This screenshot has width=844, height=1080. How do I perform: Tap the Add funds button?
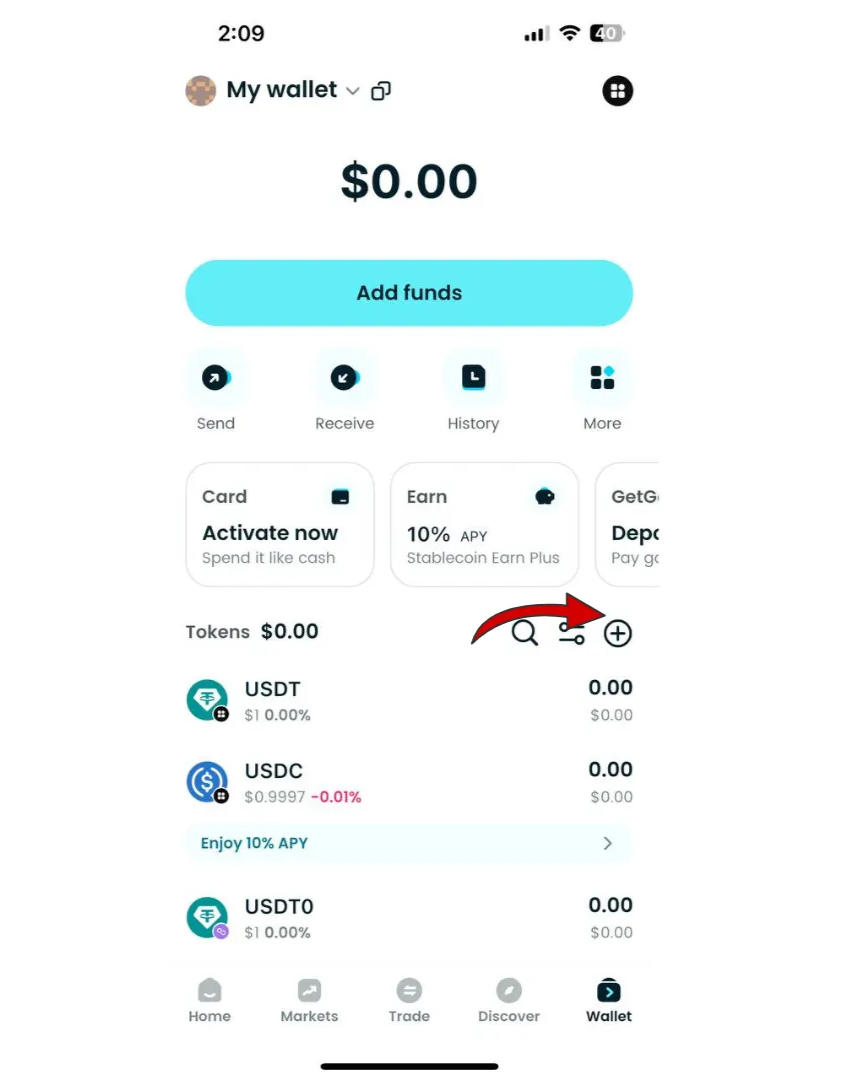(409, 293)
